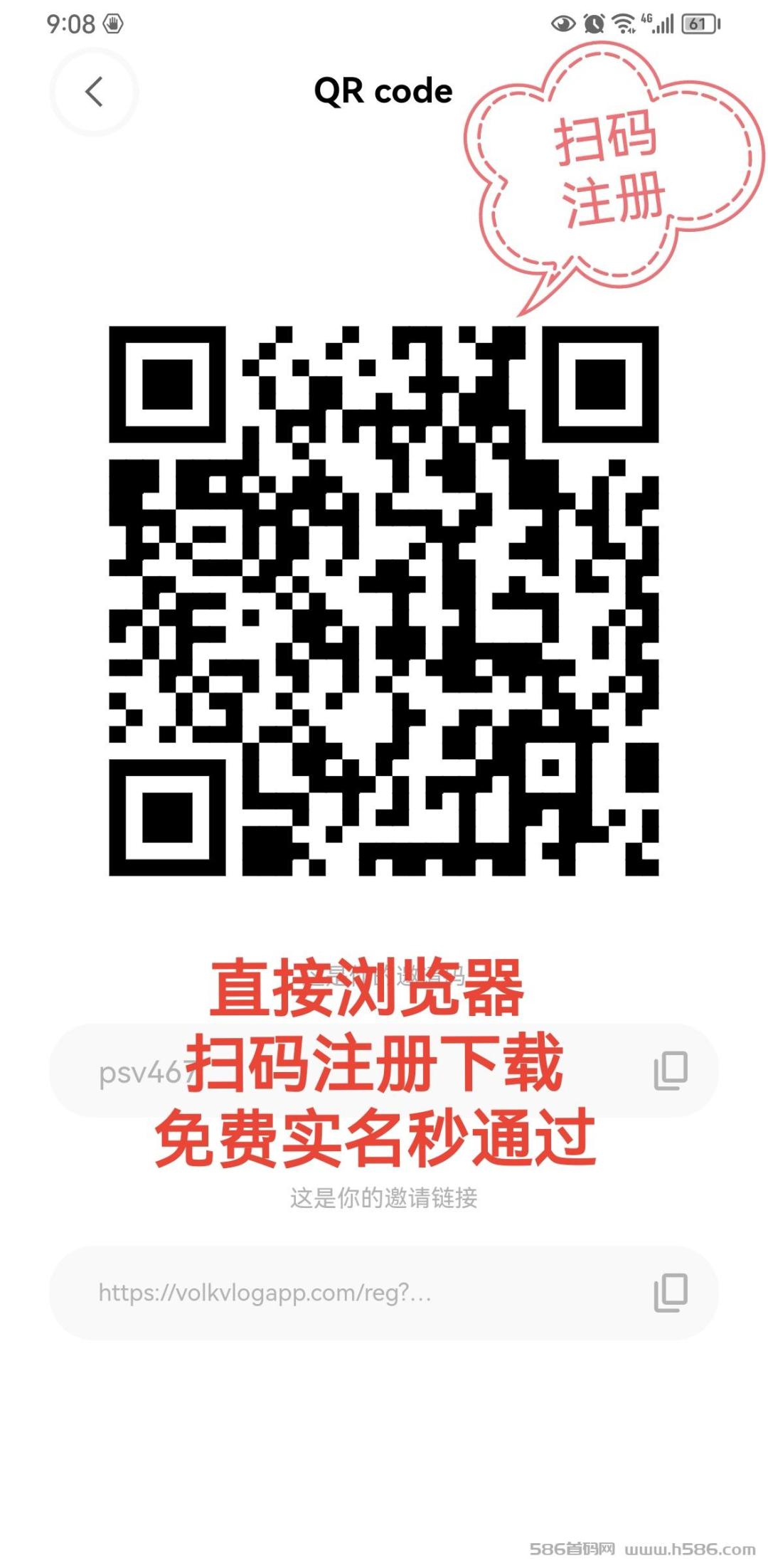Copy the volkvlogapp.com invitation link
Viewport: 768px width, 1568px height.
tap(670, 1292)
